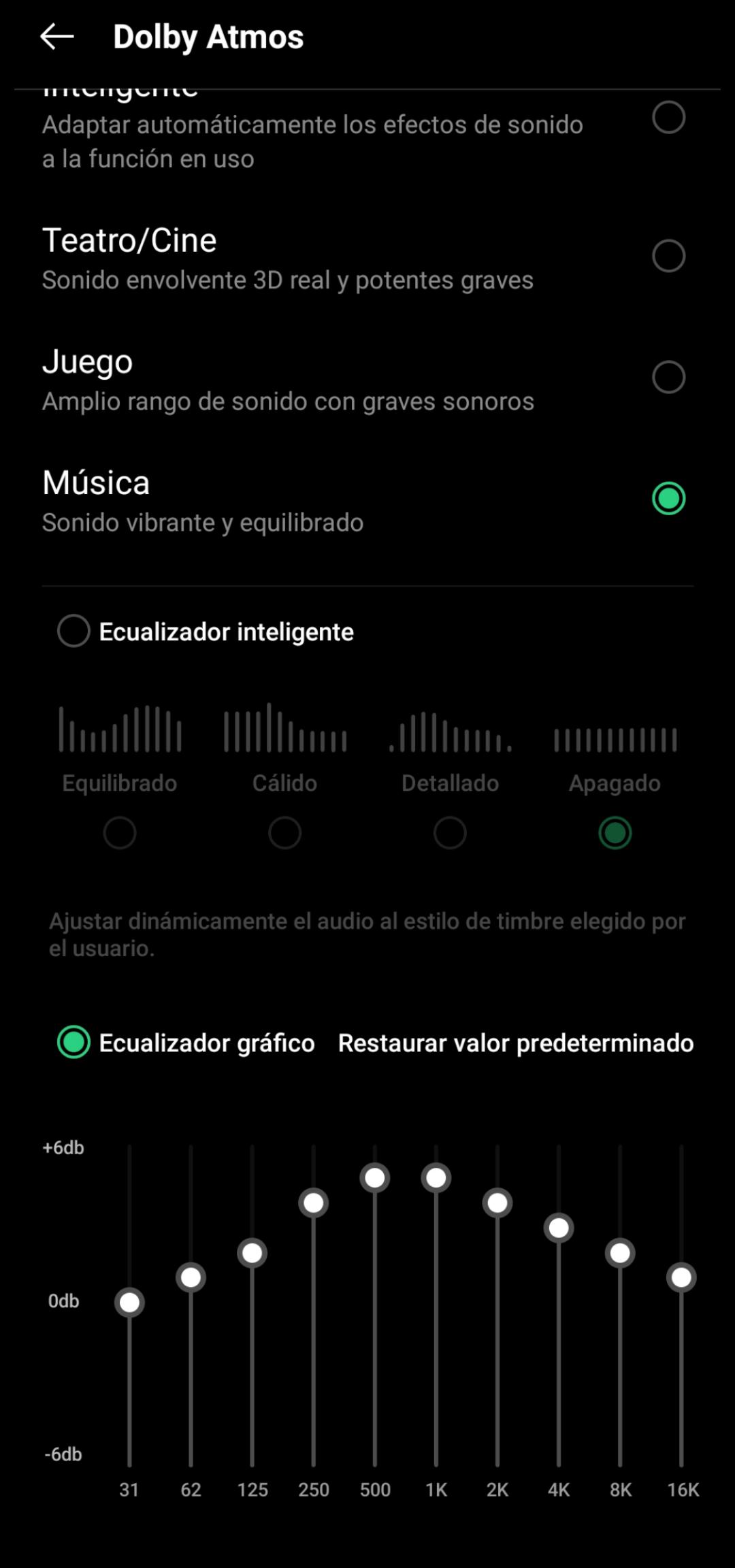Select the Detallado waveform icon
This screenshot has height=1568, width=735.
coord(450,732)
